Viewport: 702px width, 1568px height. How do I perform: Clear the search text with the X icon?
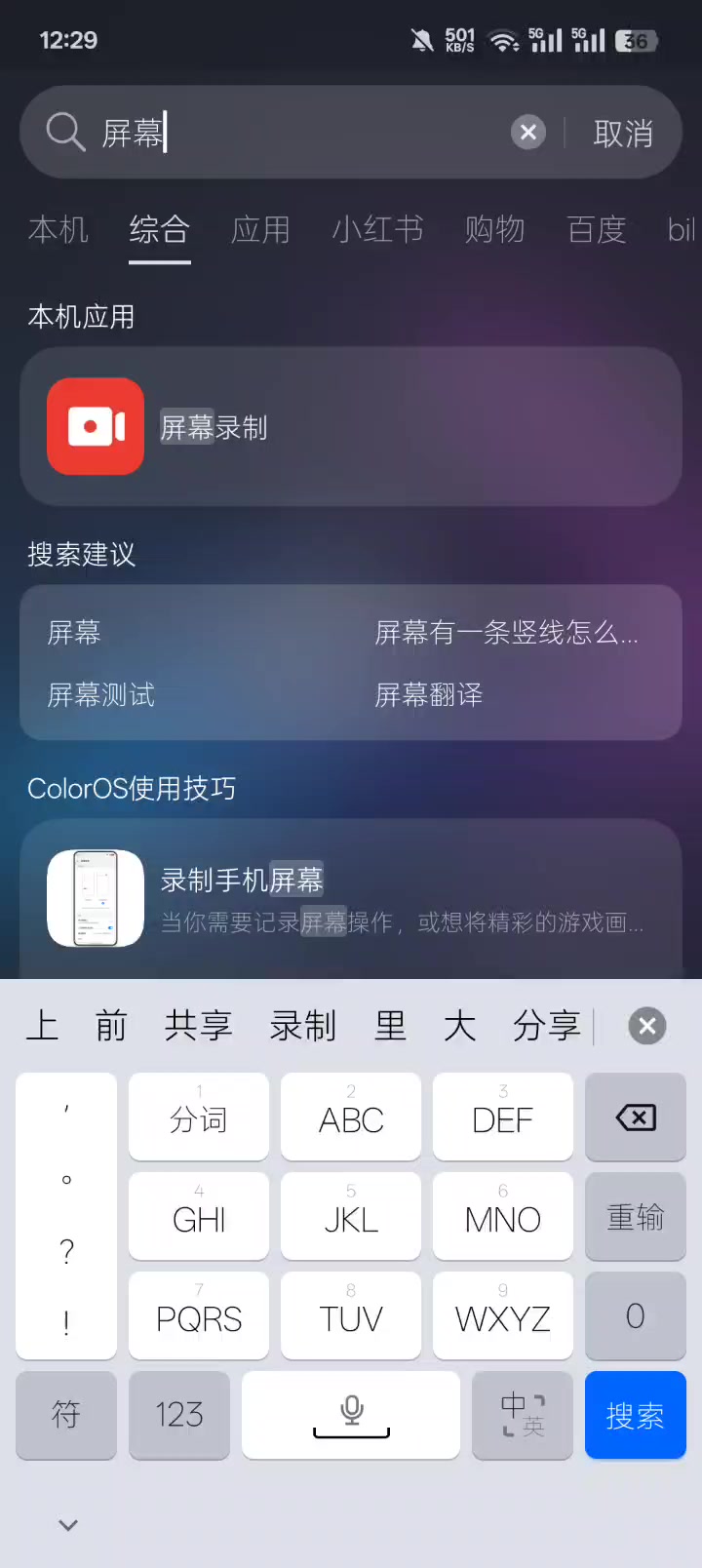point(527,132)
